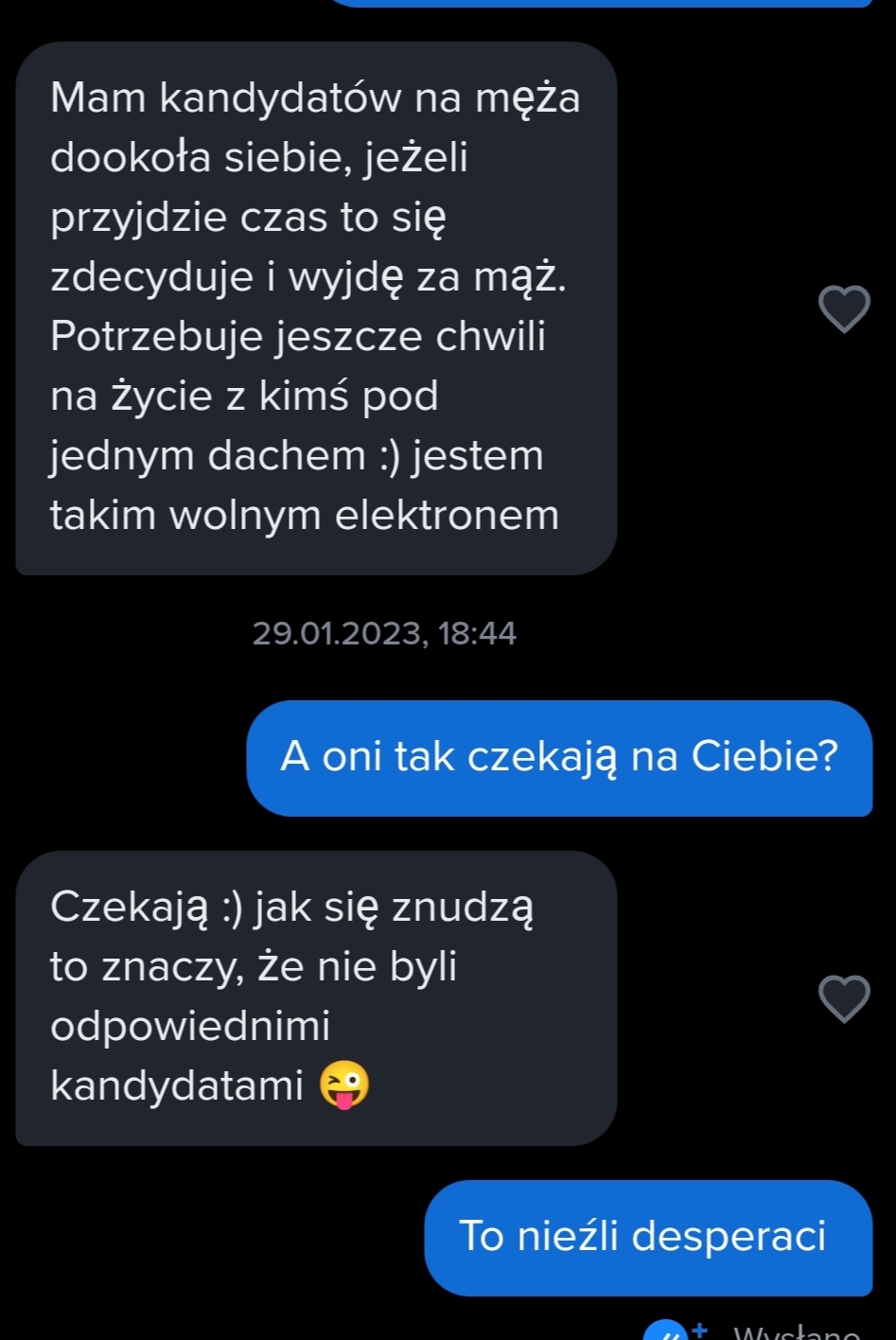Like the 'Czekają :) jak się znudzą' message
896x1340 pixels.
tap(843, 998)
